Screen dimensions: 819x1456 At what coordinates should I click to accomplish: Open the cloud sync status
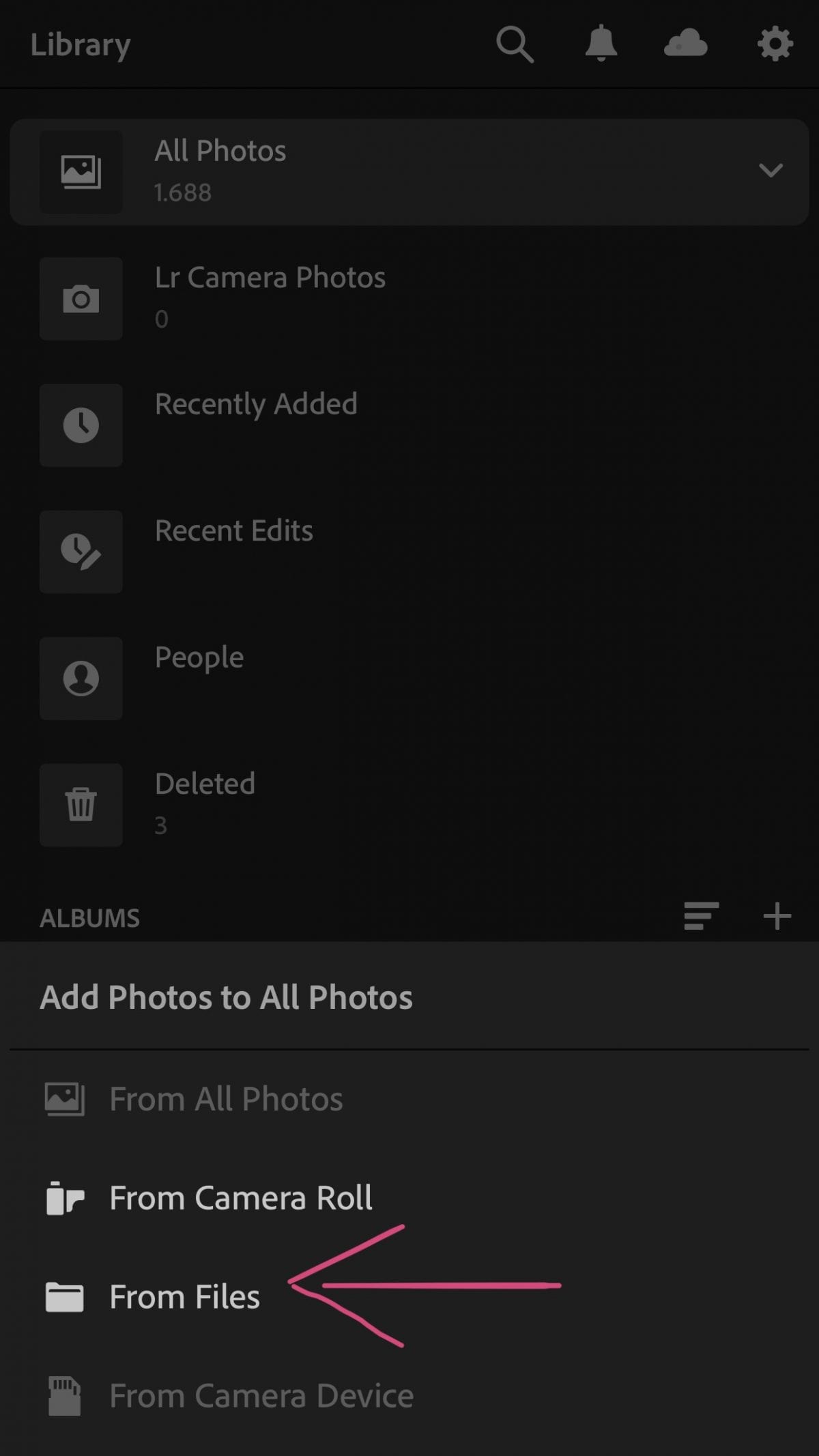685,43
